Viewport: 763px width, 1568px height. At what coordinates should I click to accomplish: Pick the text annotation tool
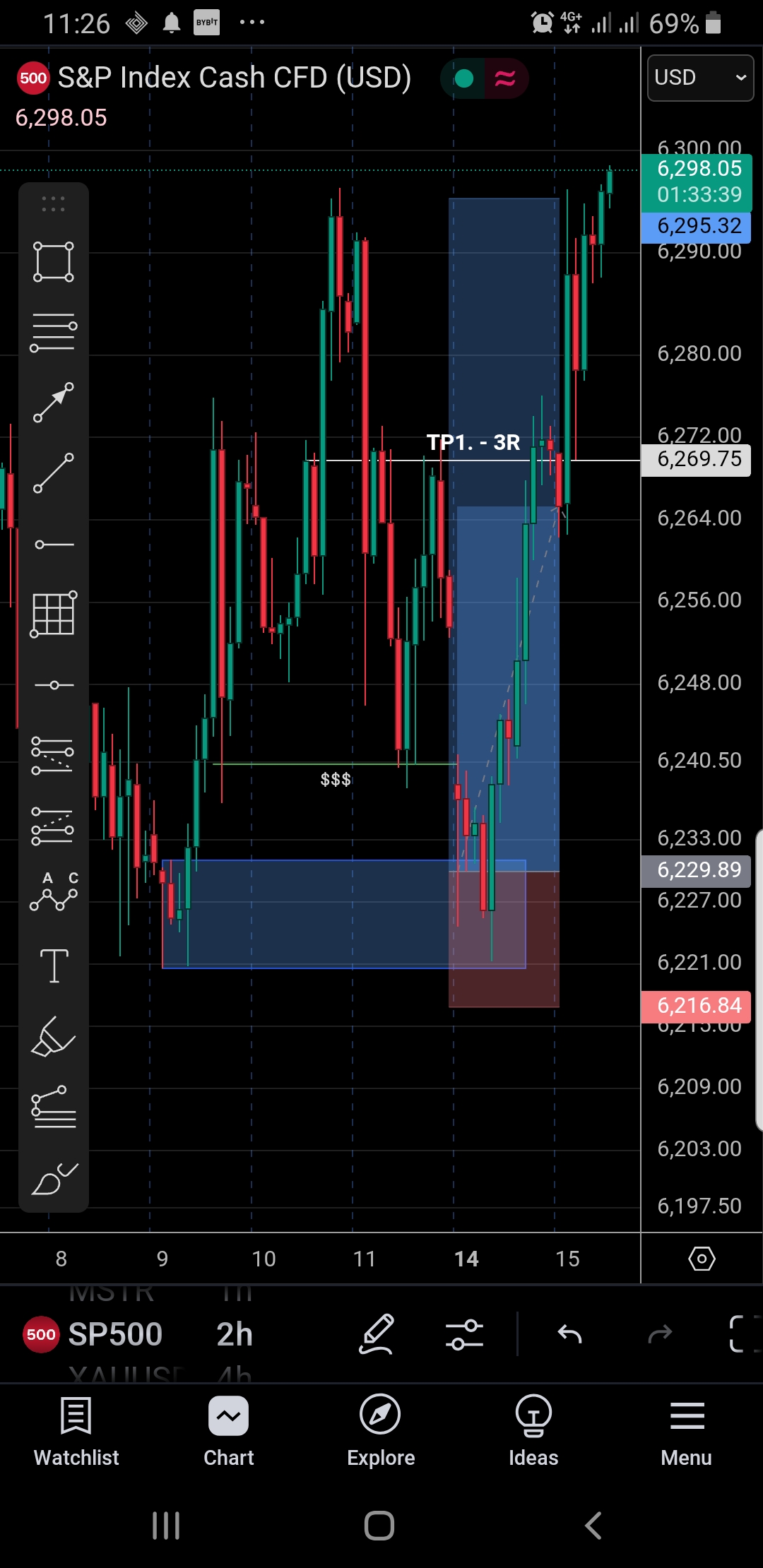(54, 966)
